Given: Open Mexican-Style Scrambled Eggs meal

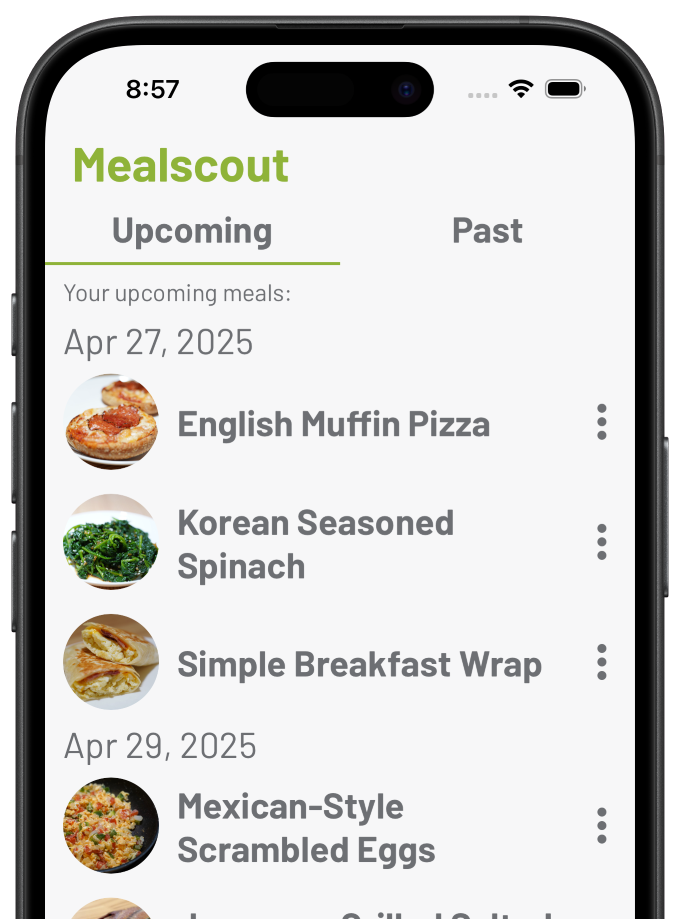Looking at the screenshot, I should [x=306, y=828].
